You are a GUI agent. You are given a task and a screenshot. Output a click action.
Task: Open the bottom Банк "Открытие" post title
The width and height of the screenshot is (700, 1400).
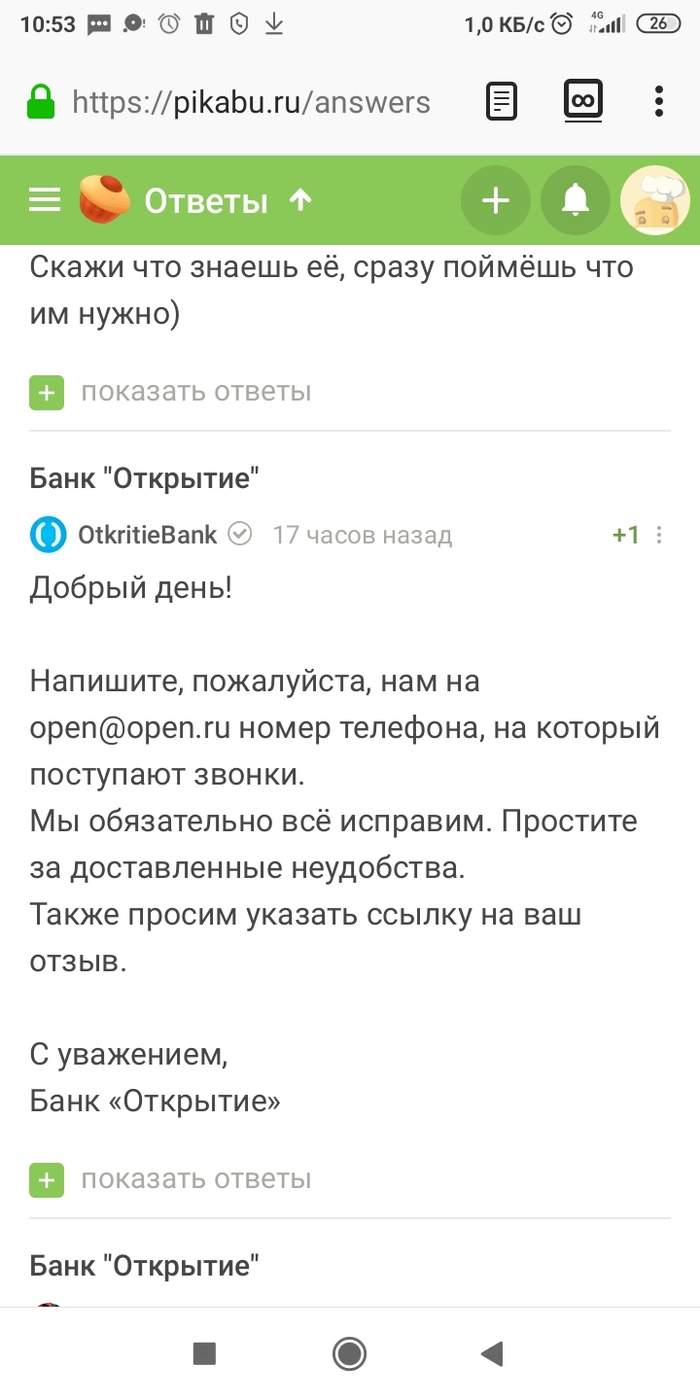(145, 1266)
